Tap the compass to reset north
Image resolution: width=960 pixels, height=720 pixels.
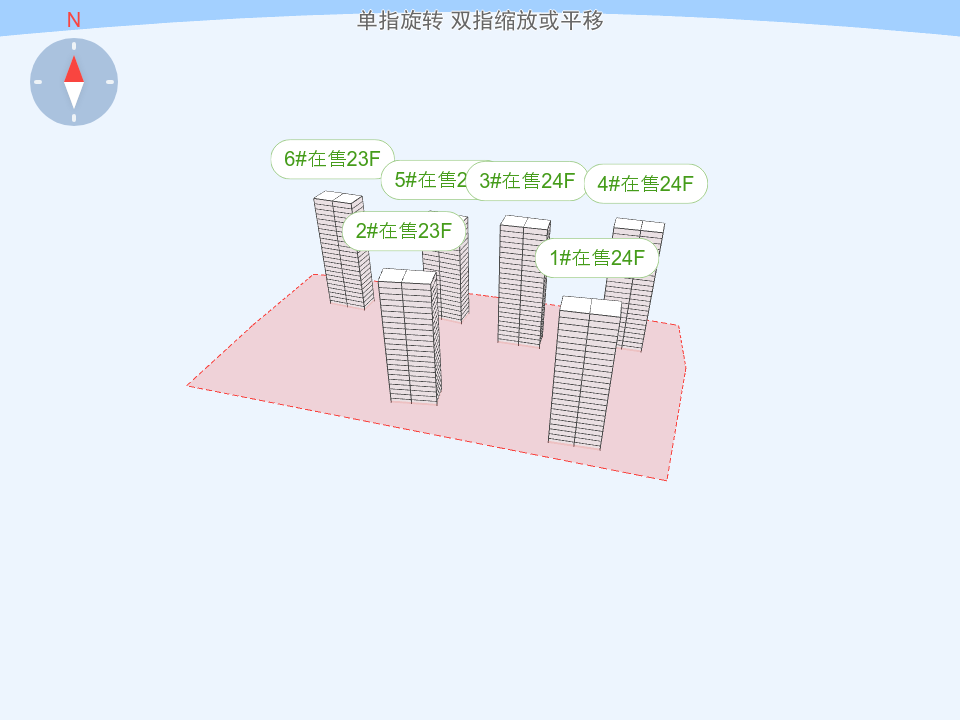point(74,82)
